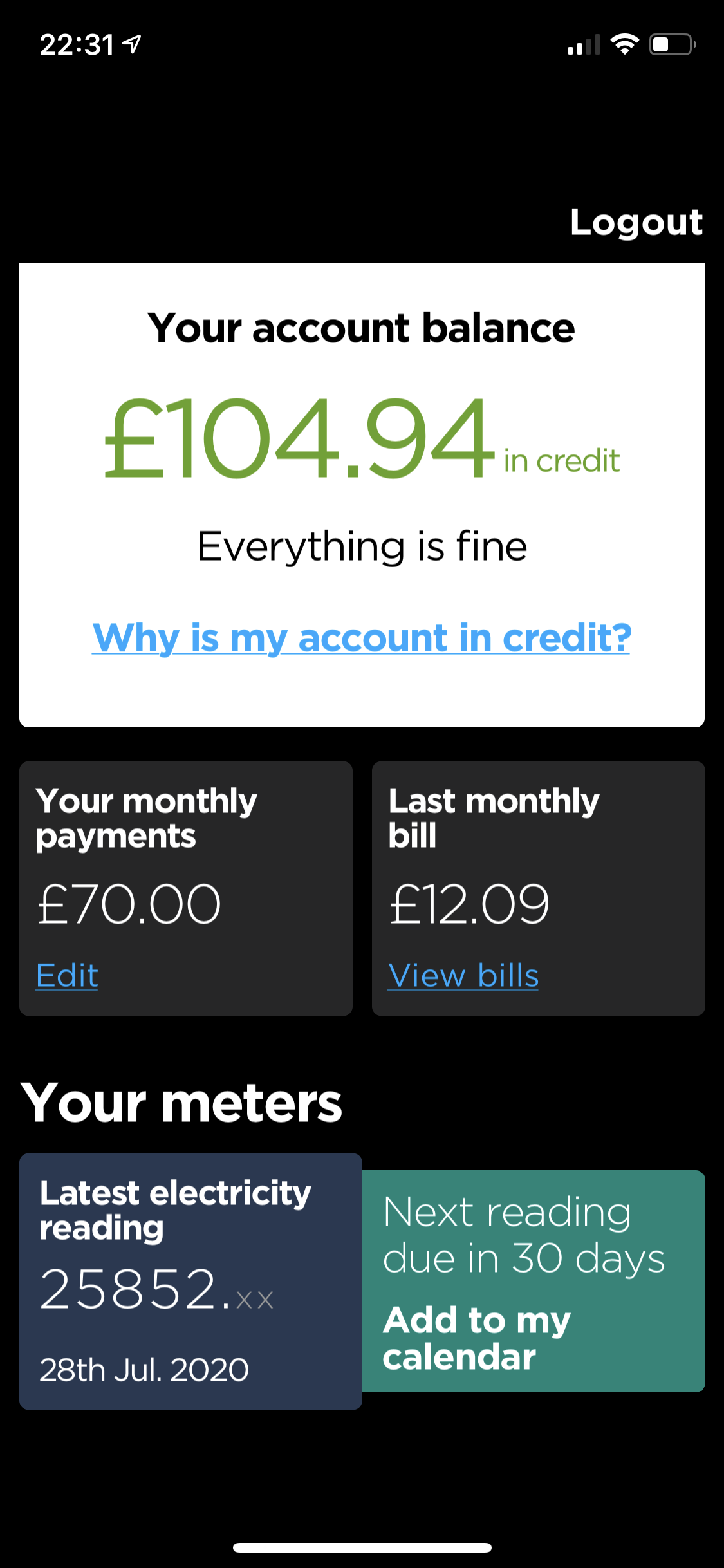Viewport: 724px width, 1568px height.
Task: View bills for last monthly bill
Action: [x=463, y=975]
